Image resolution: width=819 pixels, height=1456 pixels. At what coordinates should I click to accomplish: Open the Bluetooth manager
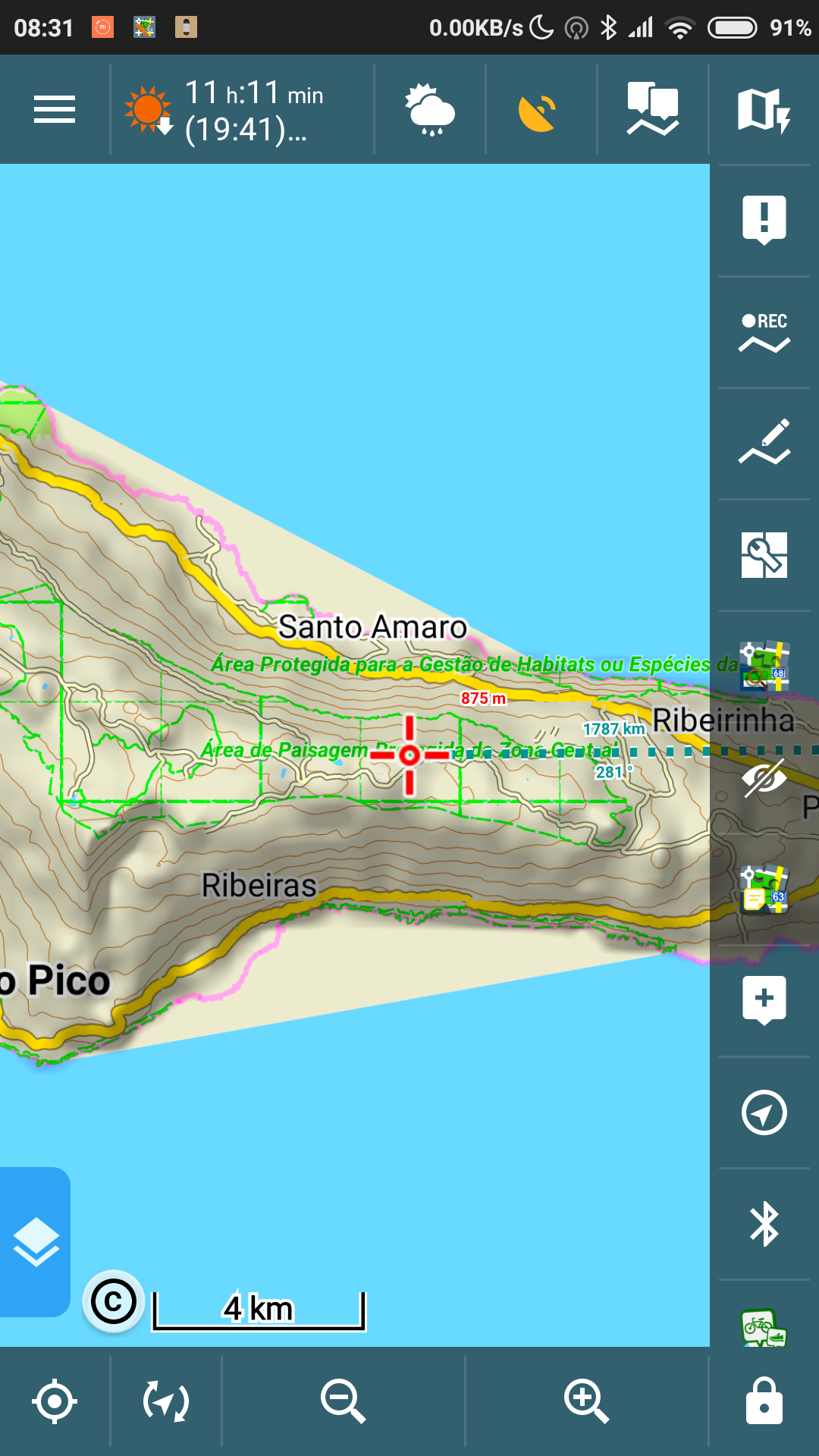pos(764,1223)
